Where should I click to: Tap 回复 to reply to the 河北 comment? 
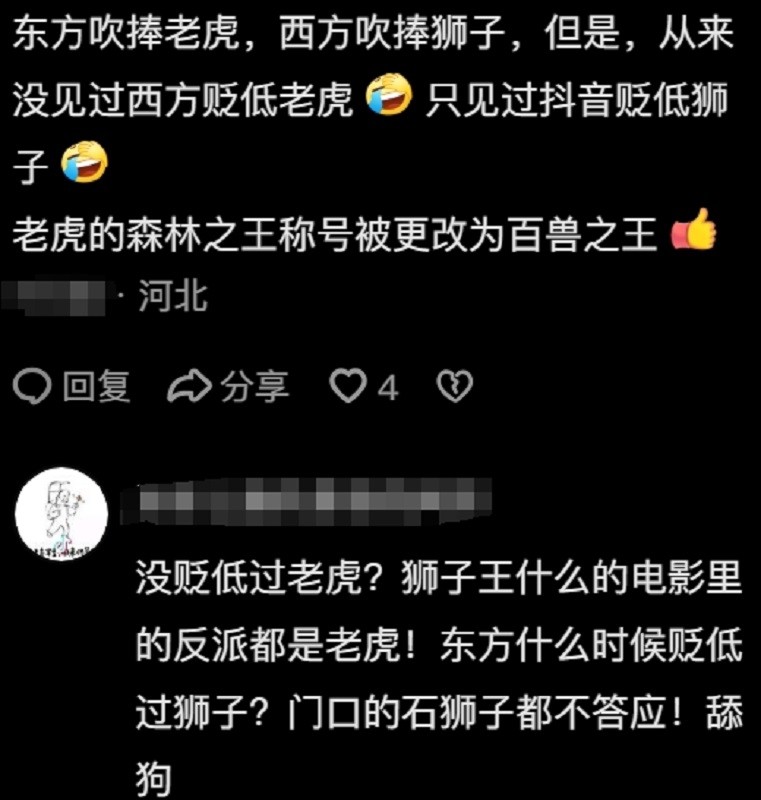[x=75, y=387]
